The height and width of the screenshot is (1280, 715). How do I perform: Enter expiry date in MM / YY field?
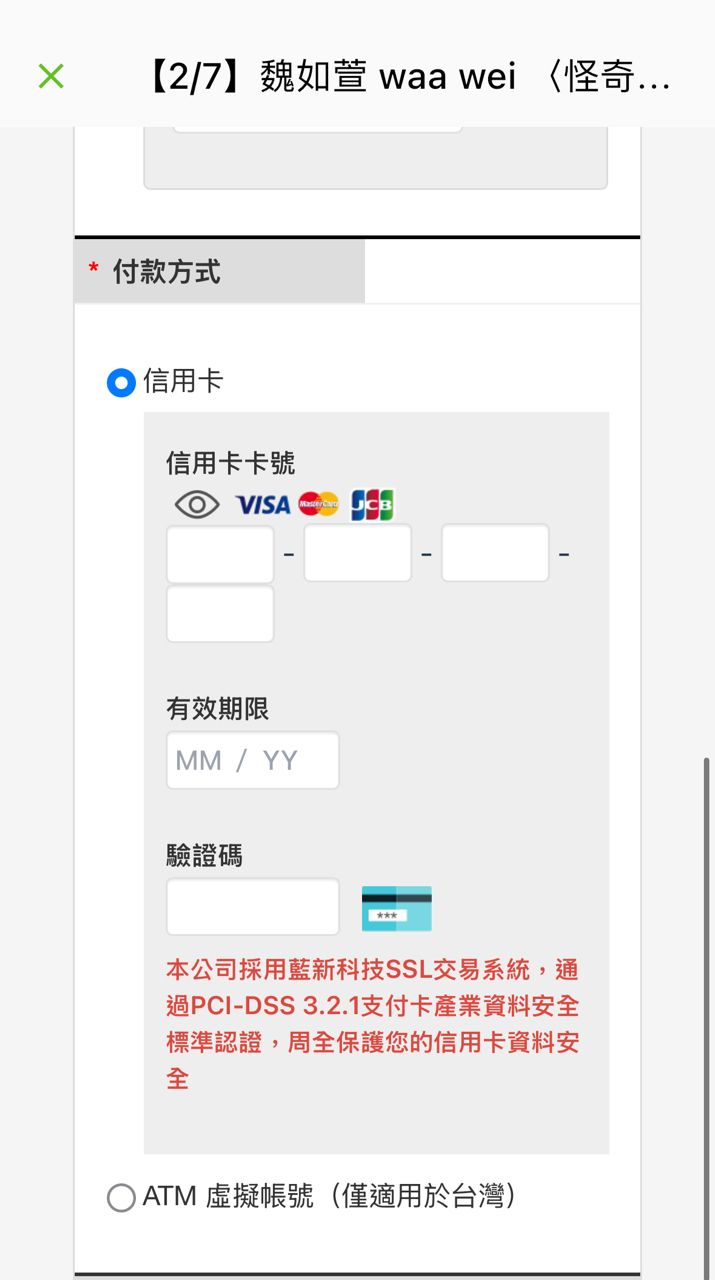[252, 761]
